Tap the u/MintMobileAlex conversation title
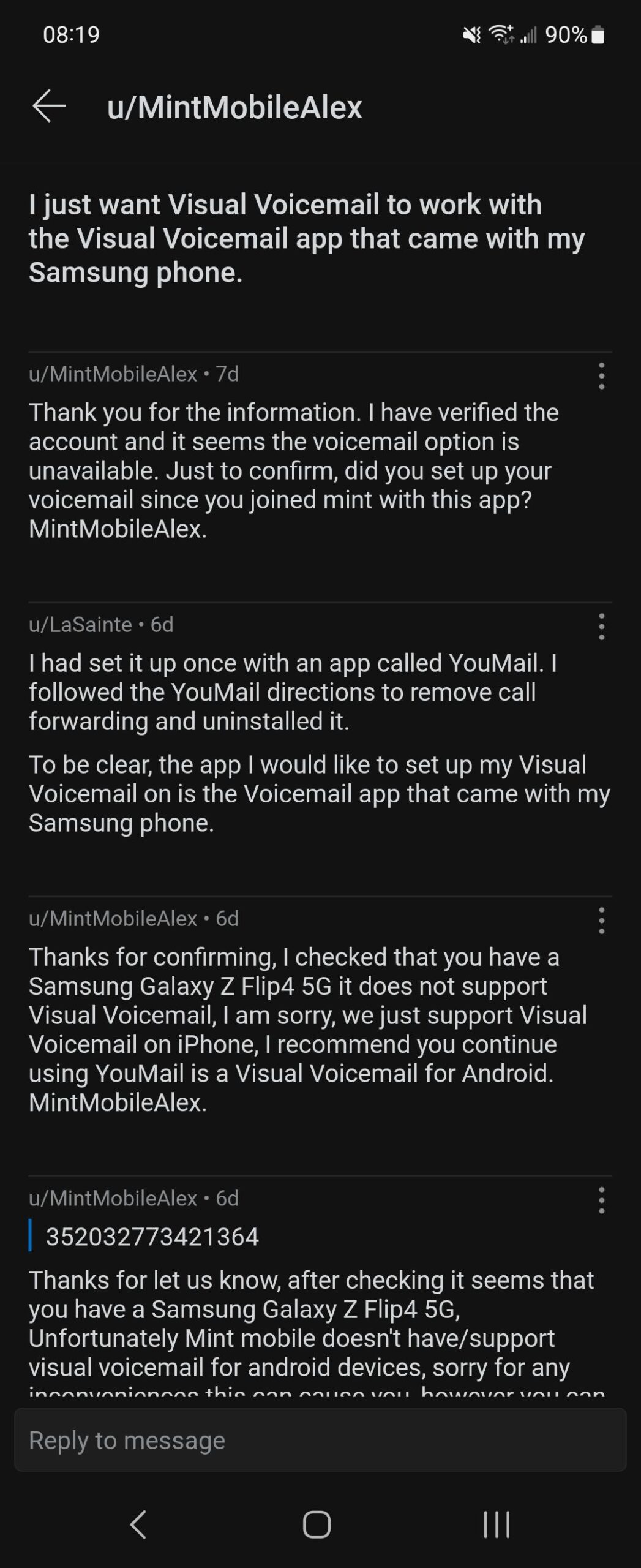Screen dimensions: 641x1568 234,107
